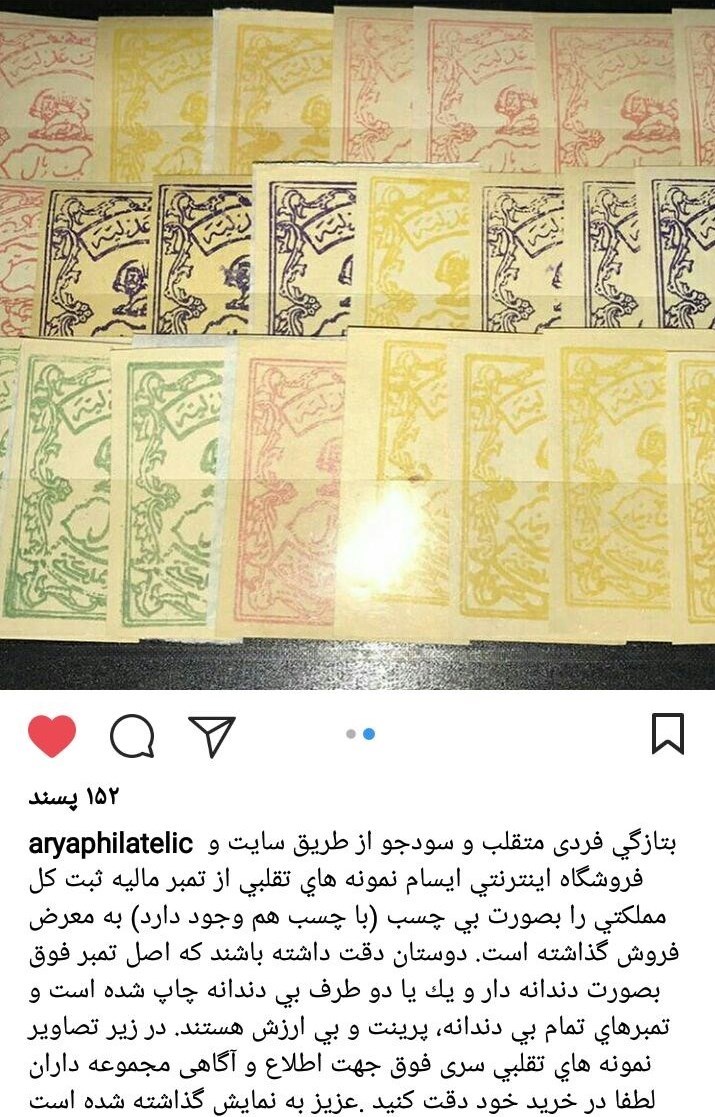Open comments with the speech bubble icon

132,737
